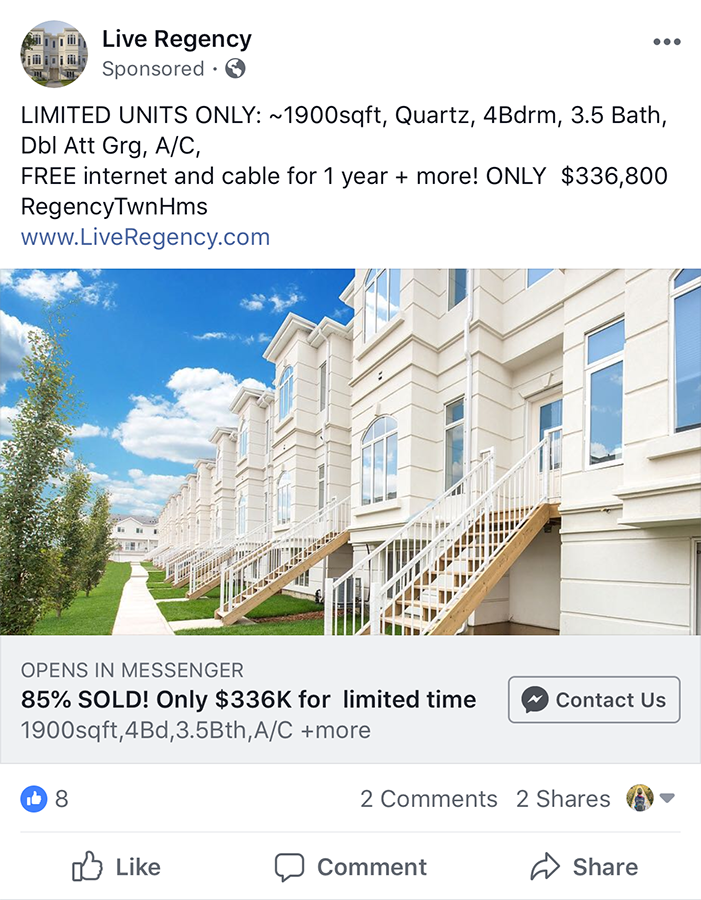View the 2 Shares list
The height and width of the screenshot is (900, 701).
pyautogui.click(x=562, y=799)
